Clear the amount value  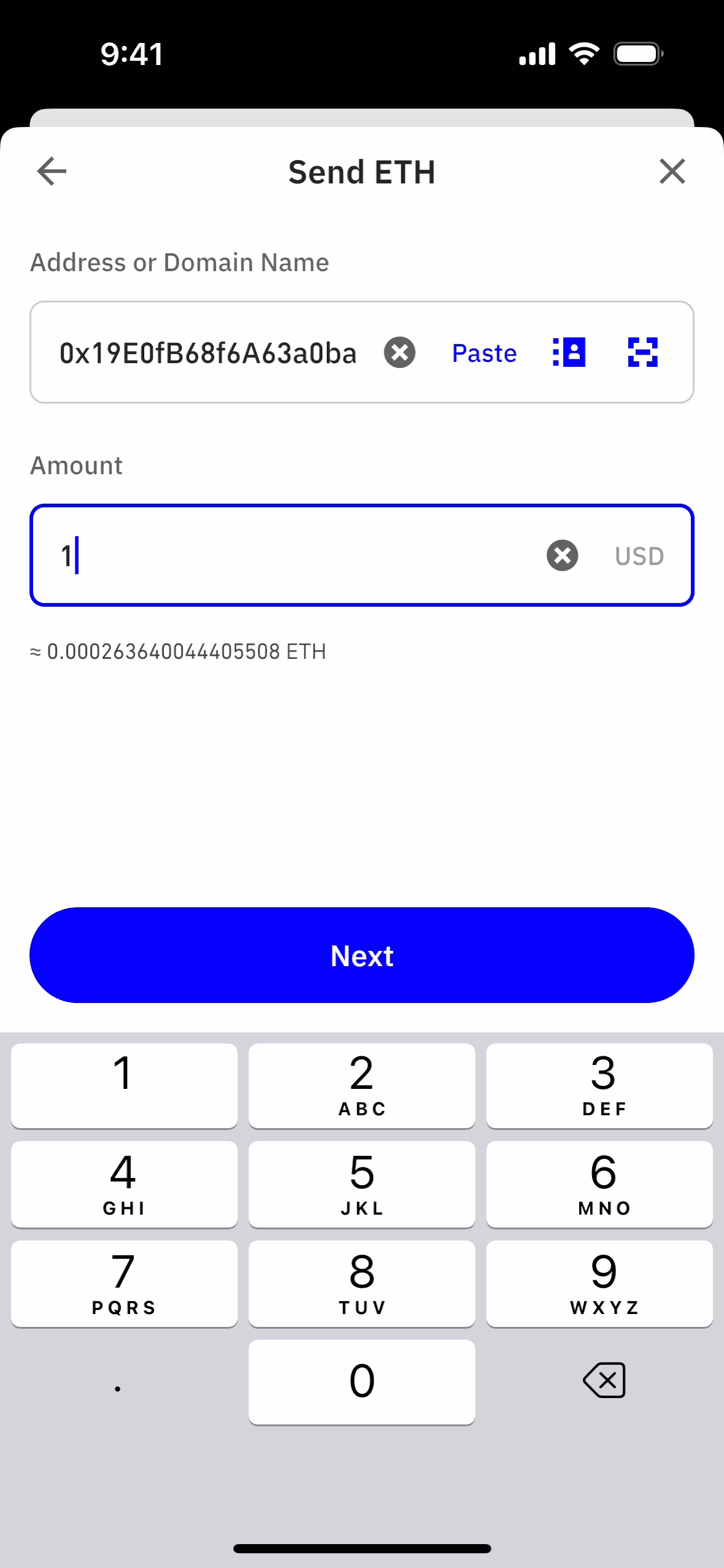point(562,555)
